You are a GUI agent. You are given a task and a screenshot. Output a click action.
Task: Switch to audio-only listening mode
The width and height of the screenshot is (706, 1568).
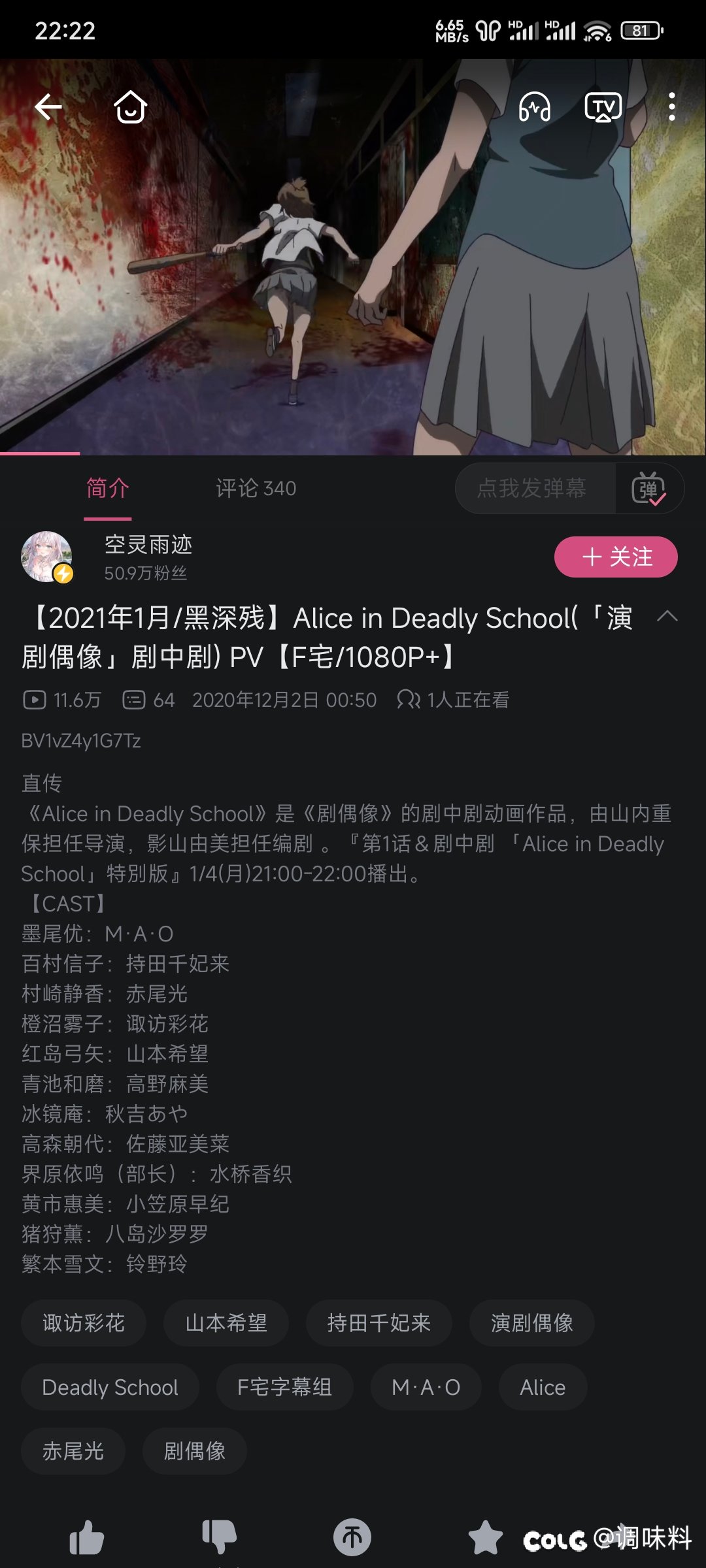[x=535, y=107]
